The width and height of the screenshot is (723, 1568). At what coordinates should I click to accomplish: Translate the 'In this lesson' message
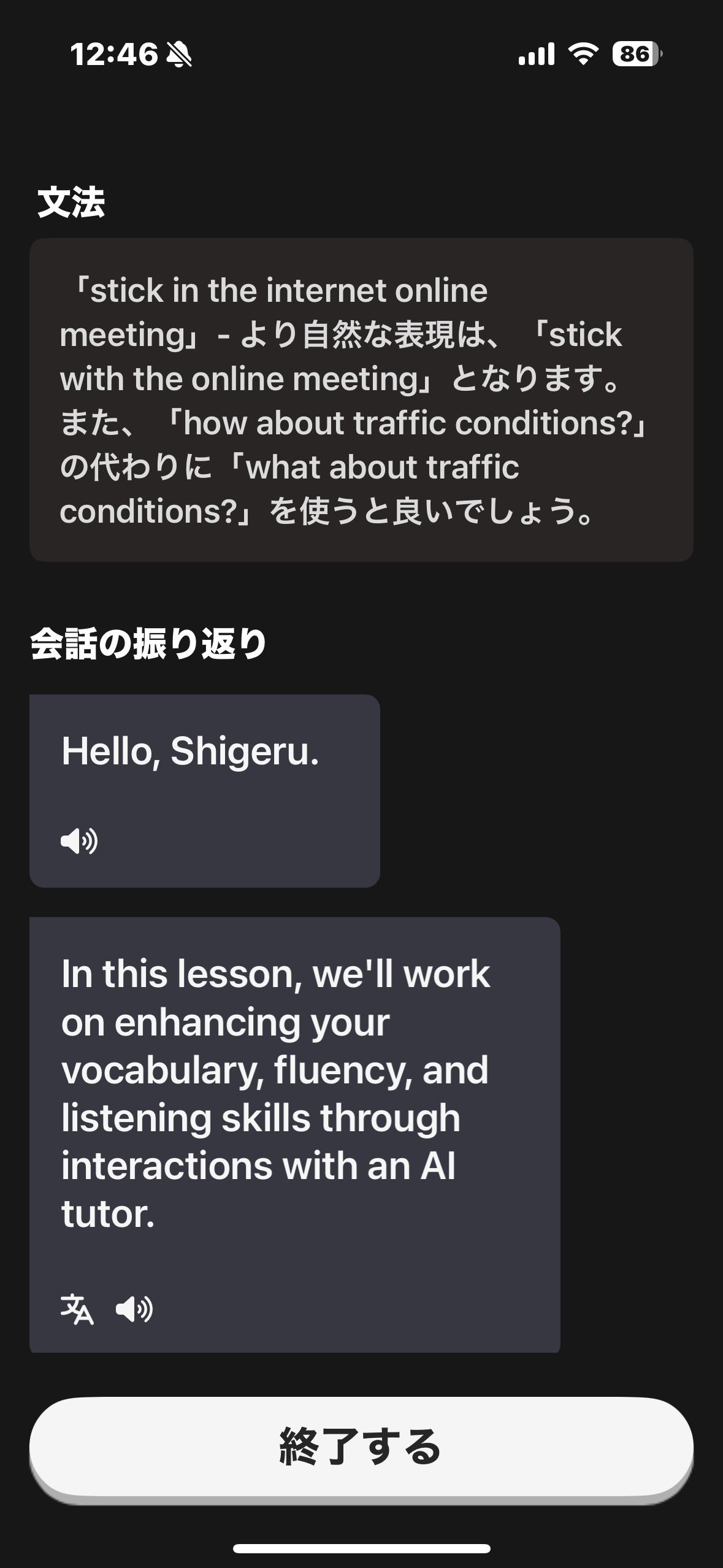click(x=77, y=1309)
